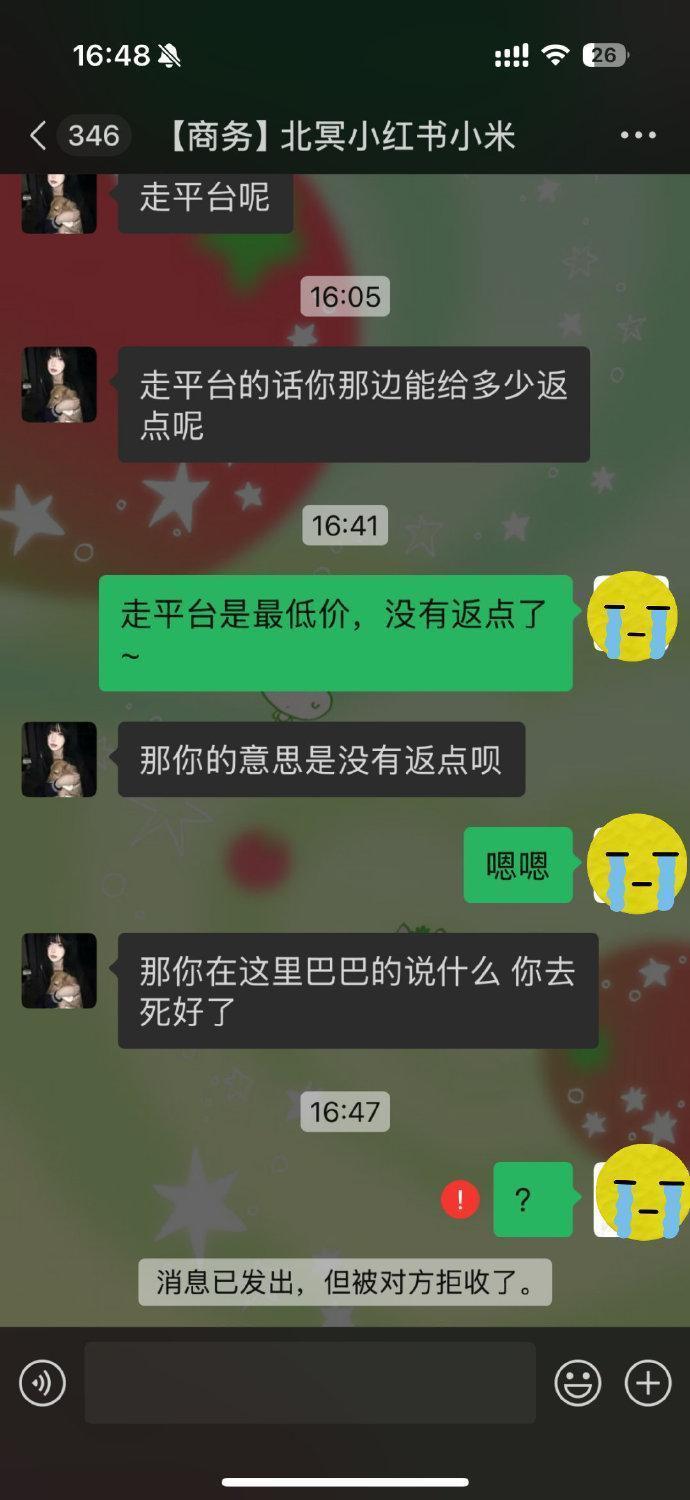Open contact avatar beside 走平台的话 message
Viewport: 690px width, 1500px height.
(x=59, y=385)
